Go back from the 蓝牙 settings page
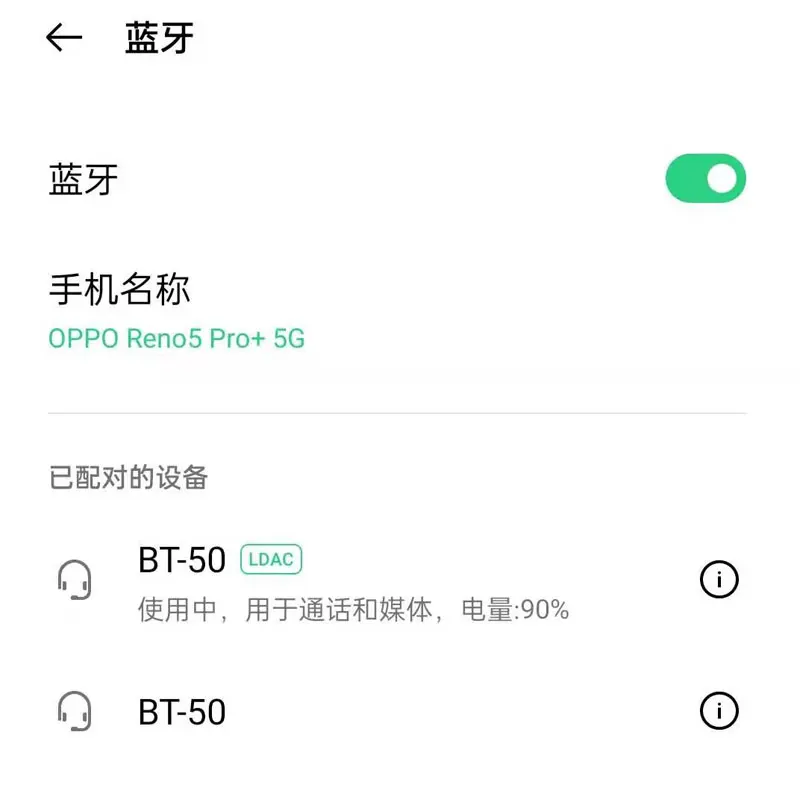This screenshot has height=800, width=800. (64, 38)
